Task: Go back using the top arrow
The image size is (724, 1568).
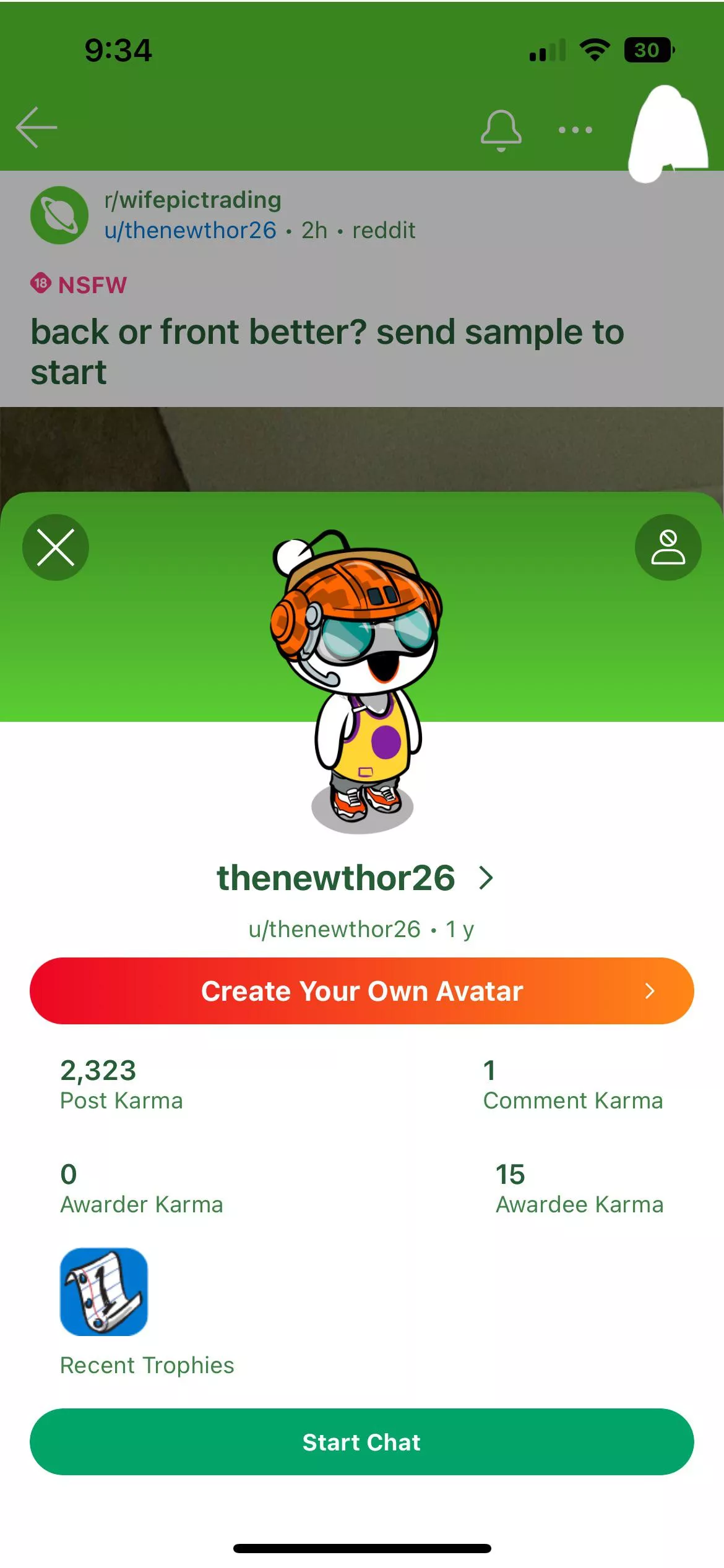Action: pos(37,127)
